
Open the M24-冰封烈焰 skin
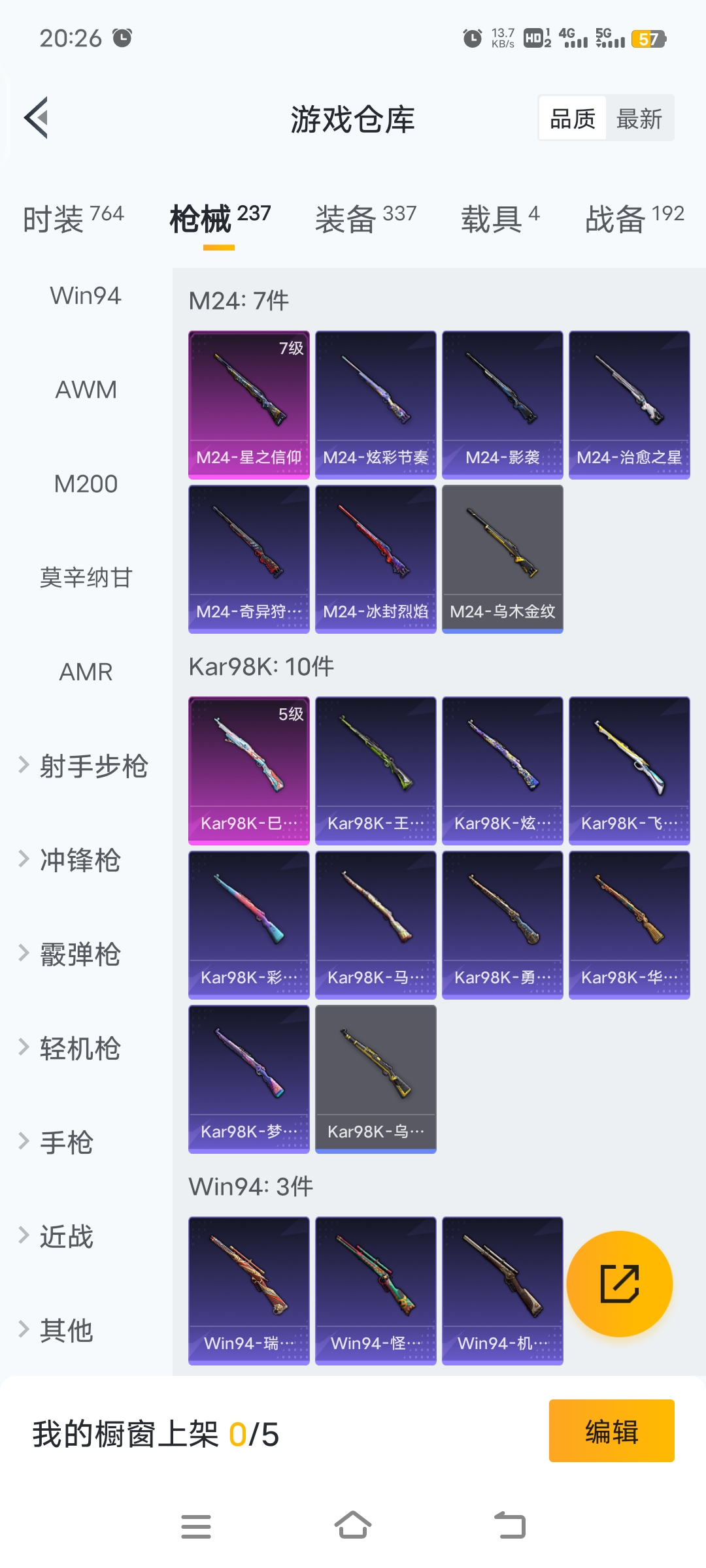pyautogui.click(x=375, y=559)
